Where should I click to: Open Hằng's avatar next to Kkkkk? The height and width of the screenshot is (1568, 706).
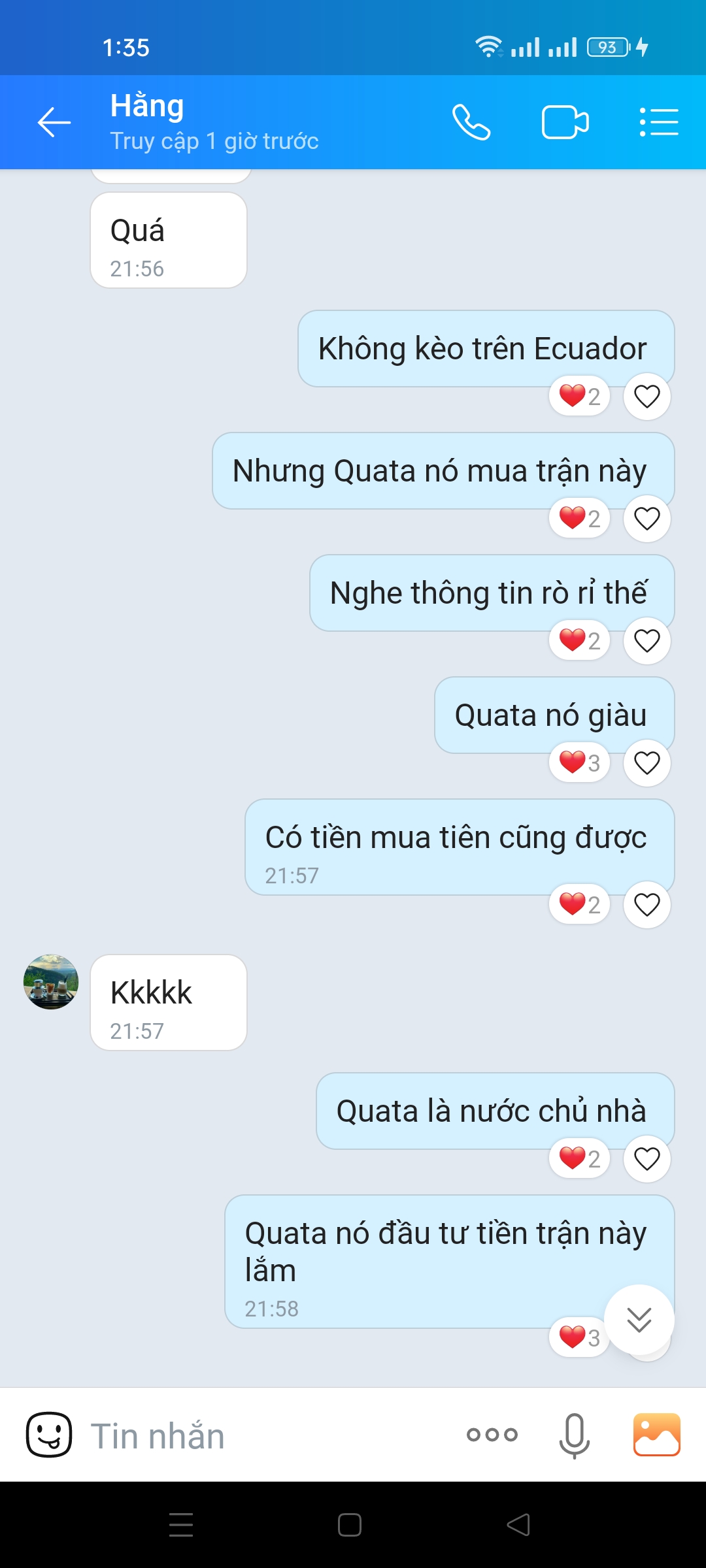(51, 982)
